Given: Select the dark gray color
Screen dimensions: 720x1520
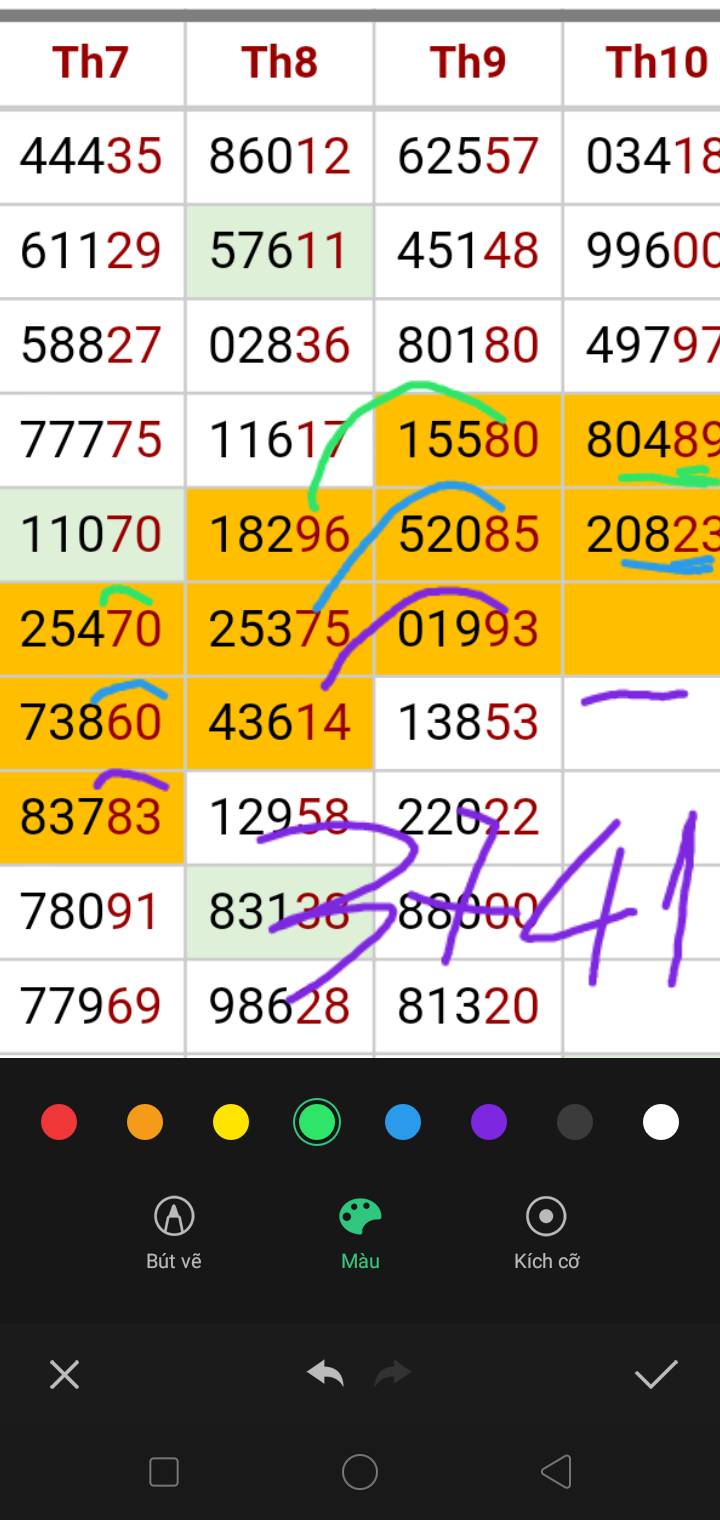Looking at the screenshot, I should click(575, 1123).
